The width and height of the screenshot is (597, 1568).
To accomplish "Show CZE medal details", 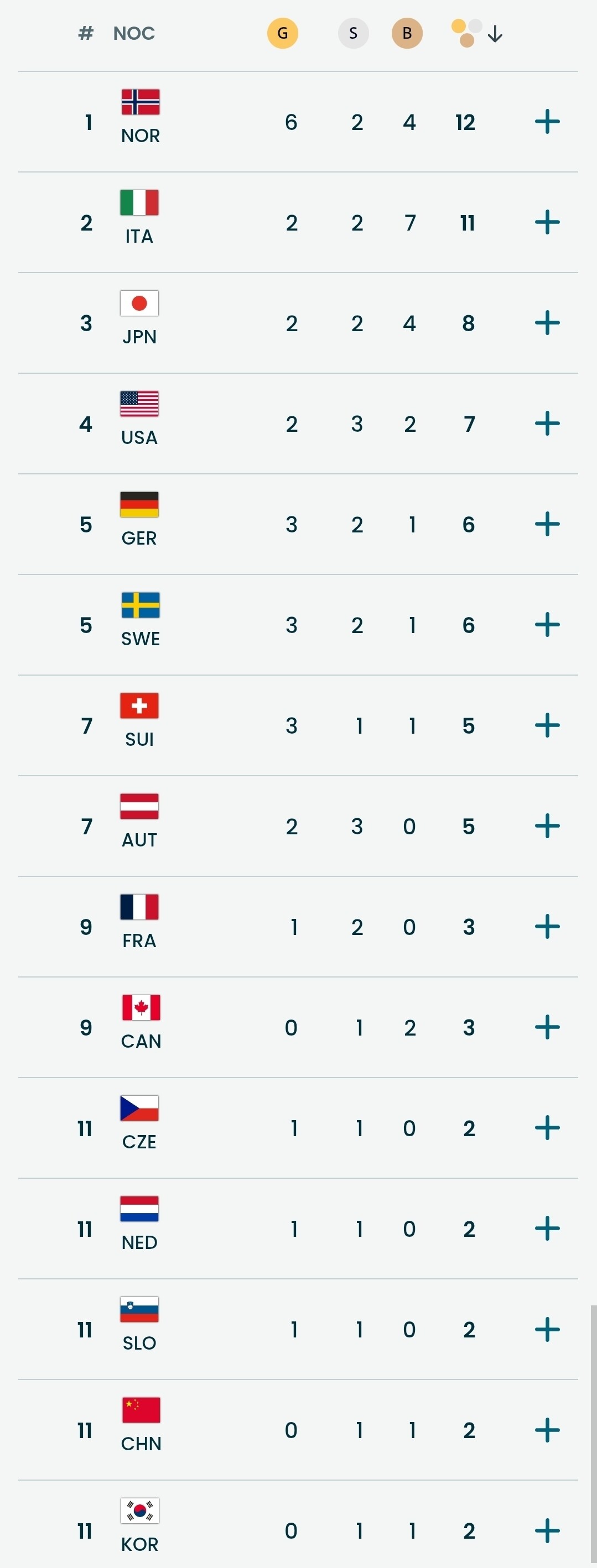I will coord(547,1128).
